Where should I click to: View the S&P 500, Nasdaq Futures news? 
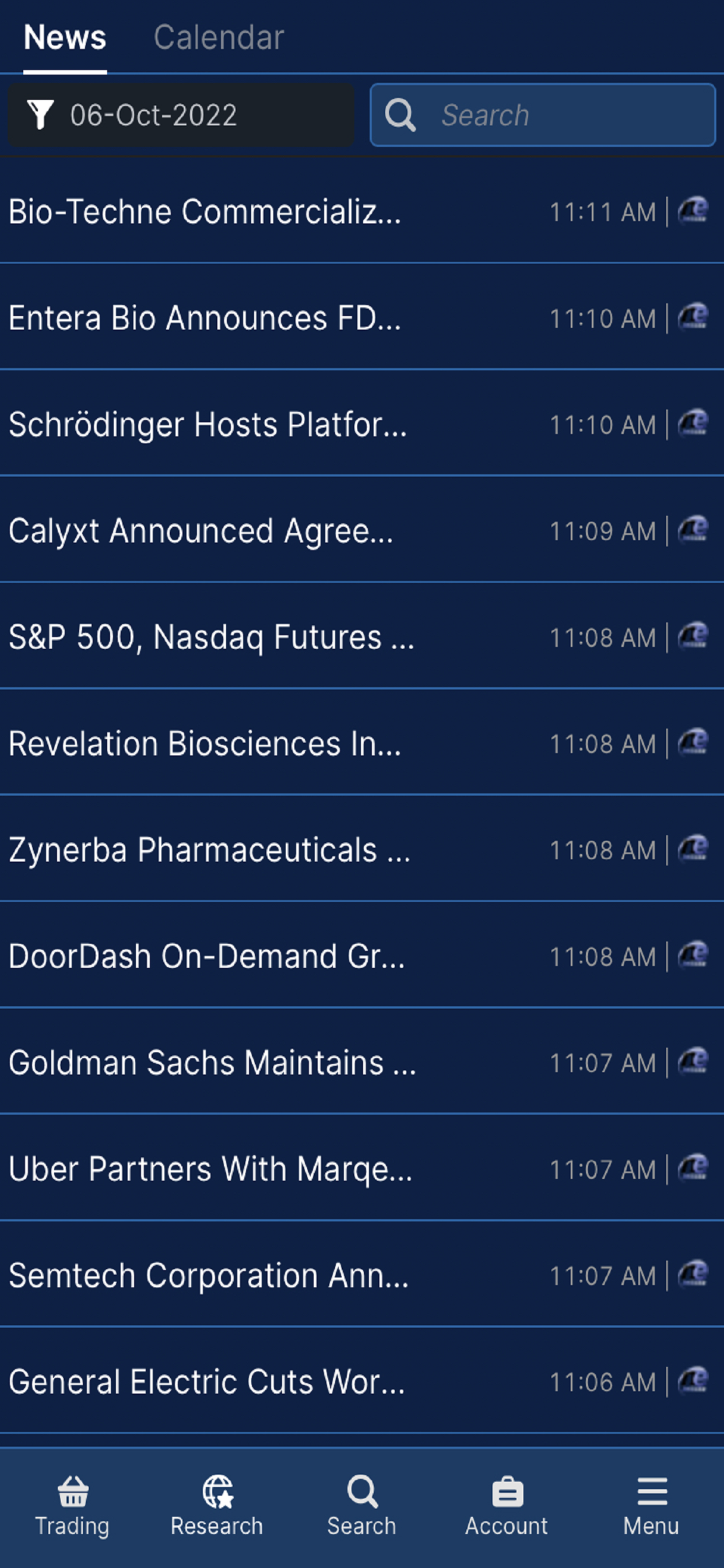[x=362, y=638]
